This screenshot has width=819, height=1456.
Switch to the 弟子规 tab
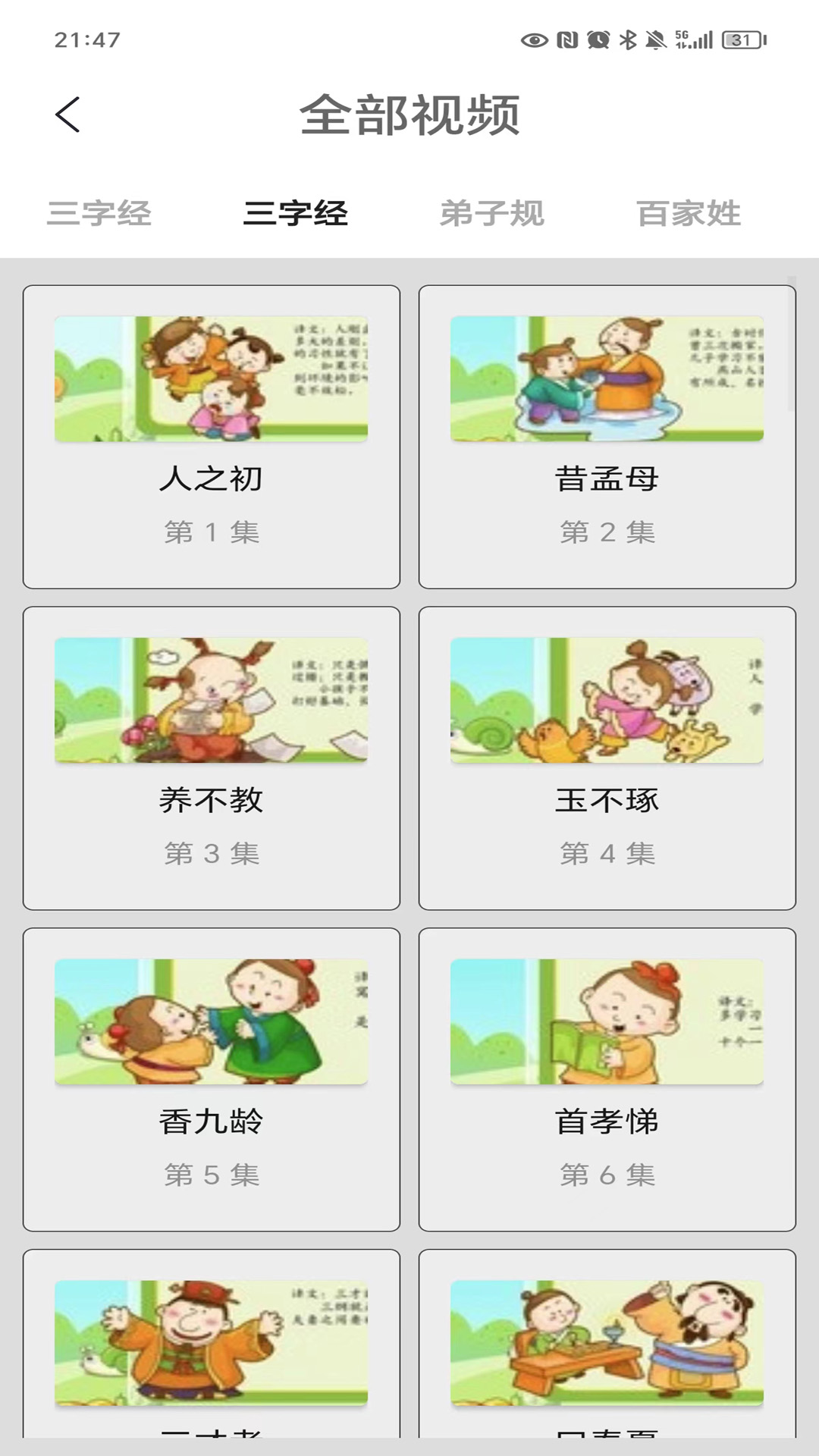(494, 214)
